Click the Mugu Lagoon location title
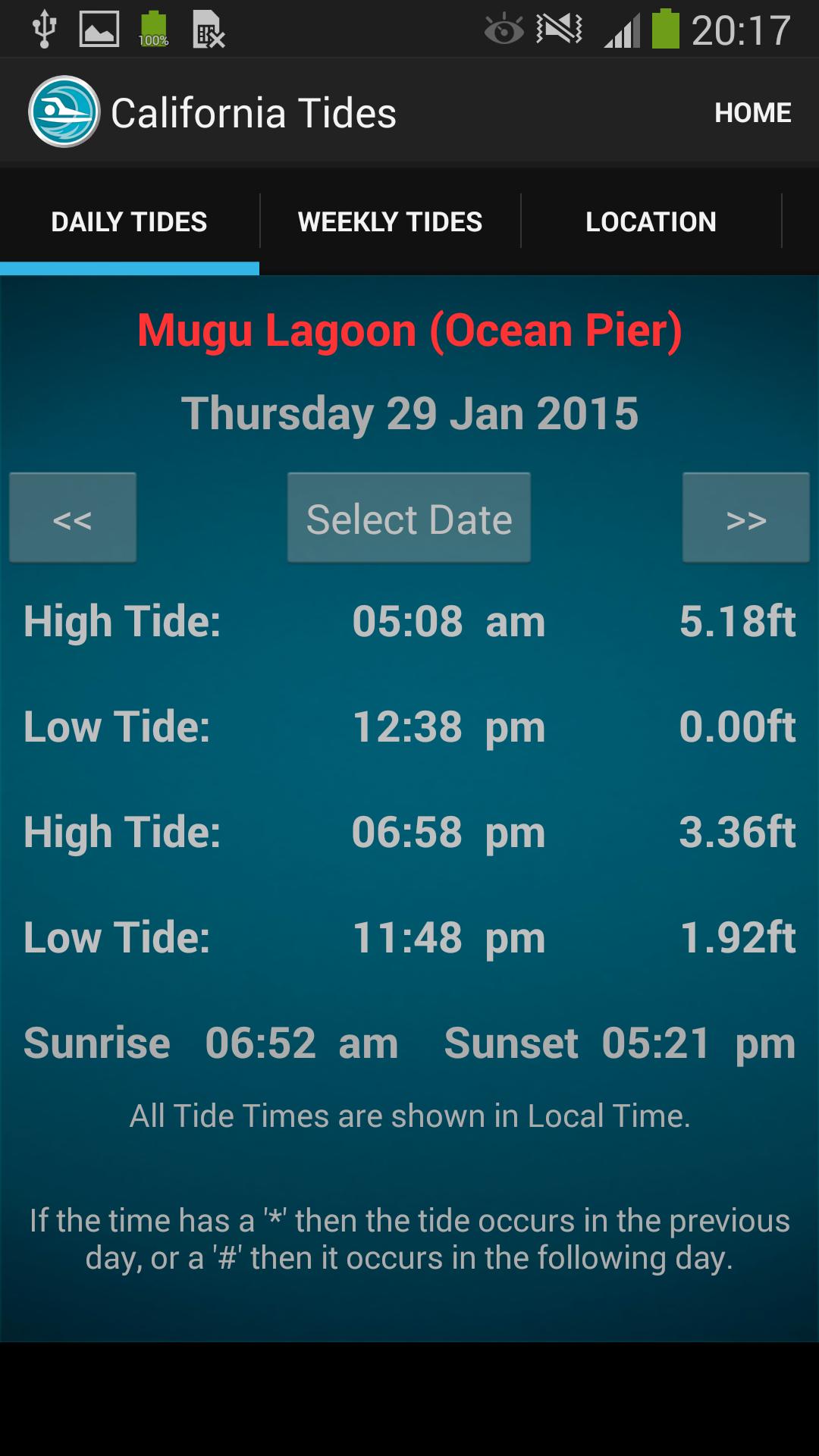The width and height of the screenshot is (819, 1456). pos(409,330)
